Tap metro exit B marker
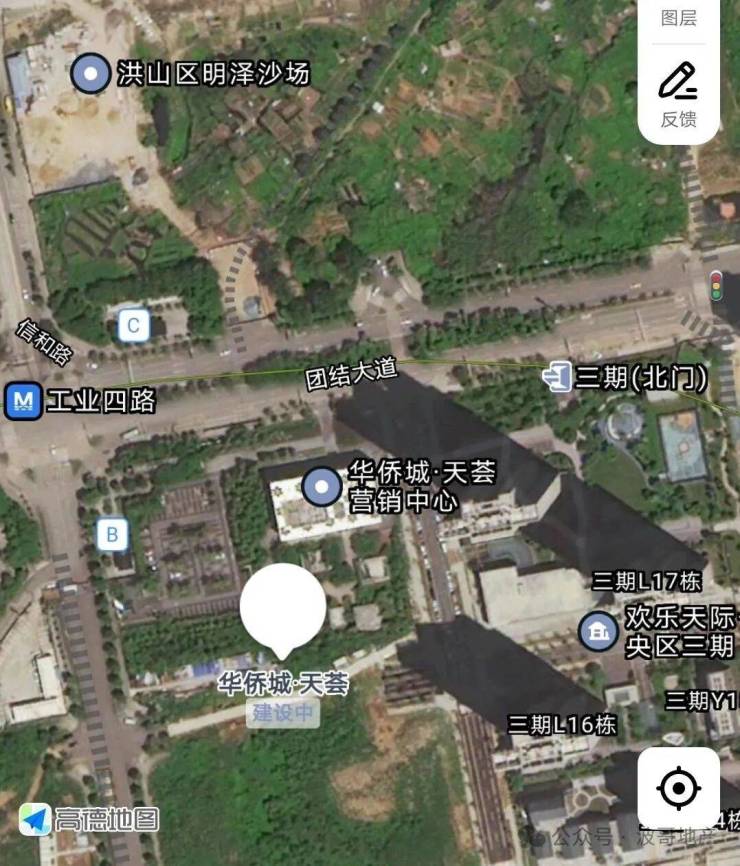Screen dimensions: 740x866 click(112, 534)
